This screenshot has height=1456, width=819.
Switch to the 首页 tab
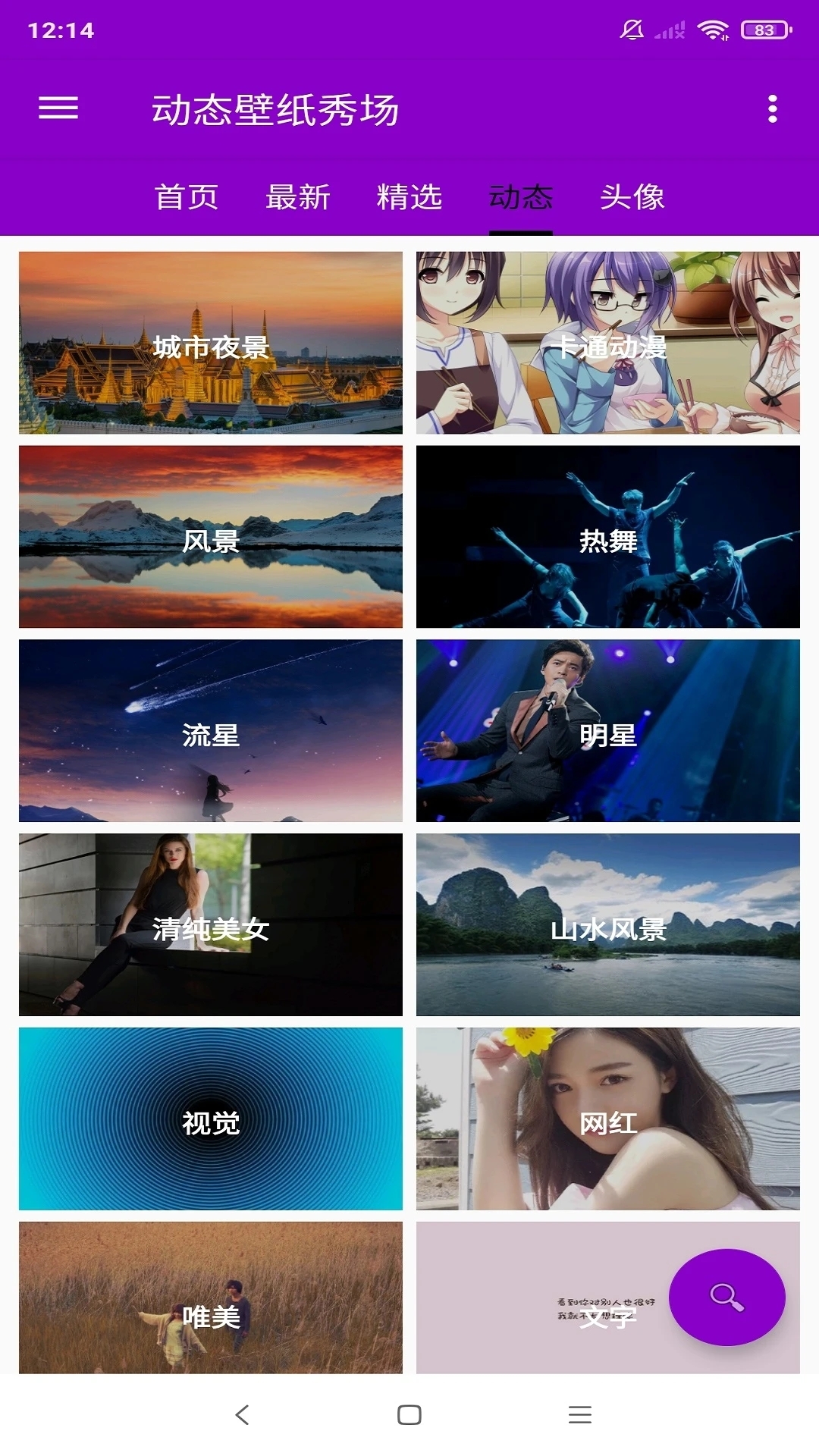[186, 197]
